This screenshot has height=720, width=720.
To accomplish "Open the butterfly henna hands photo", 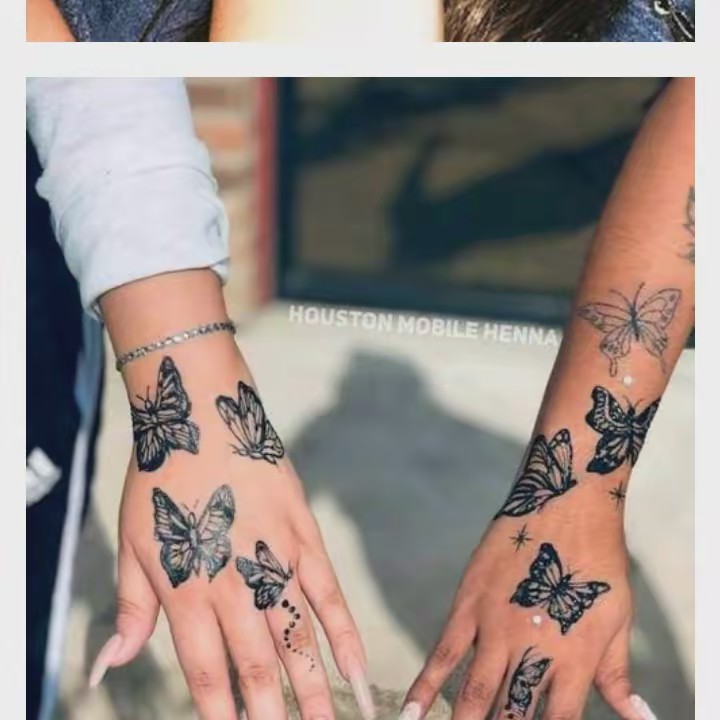I will [360, 398].
